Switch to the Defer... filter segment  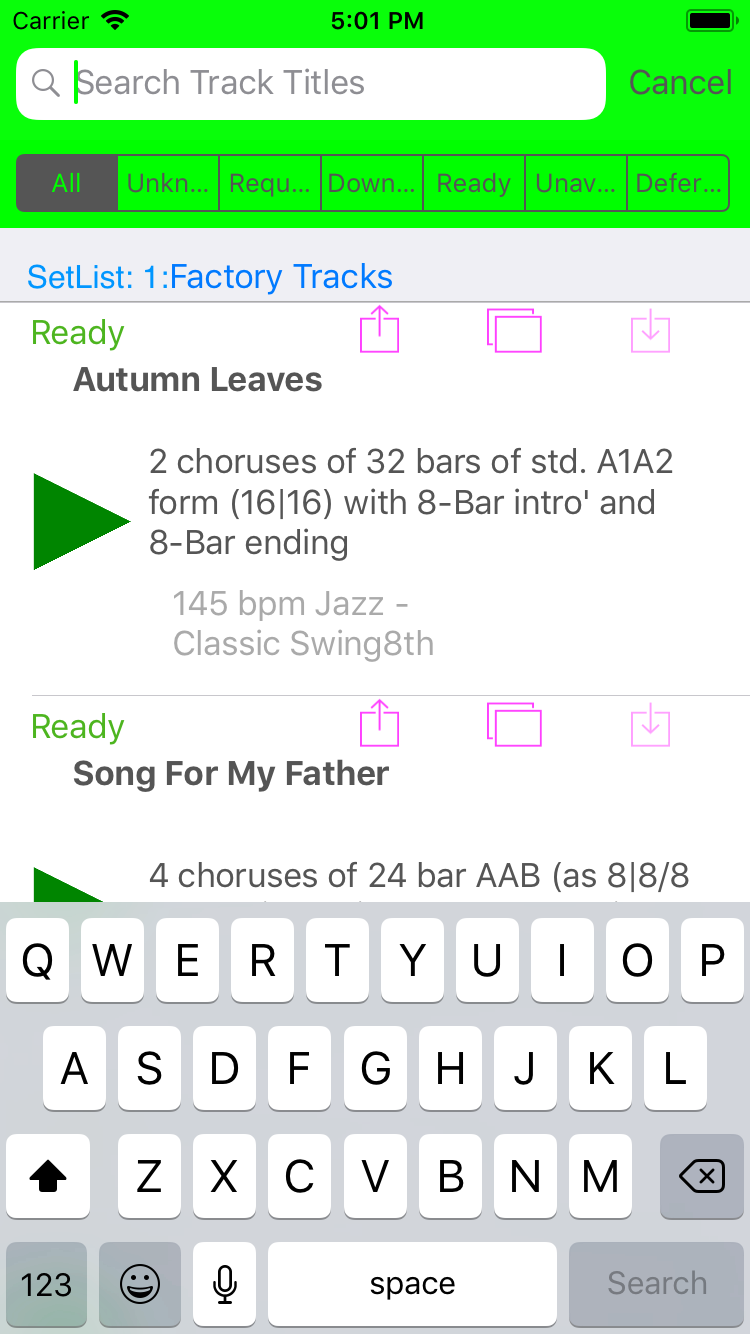678,183
